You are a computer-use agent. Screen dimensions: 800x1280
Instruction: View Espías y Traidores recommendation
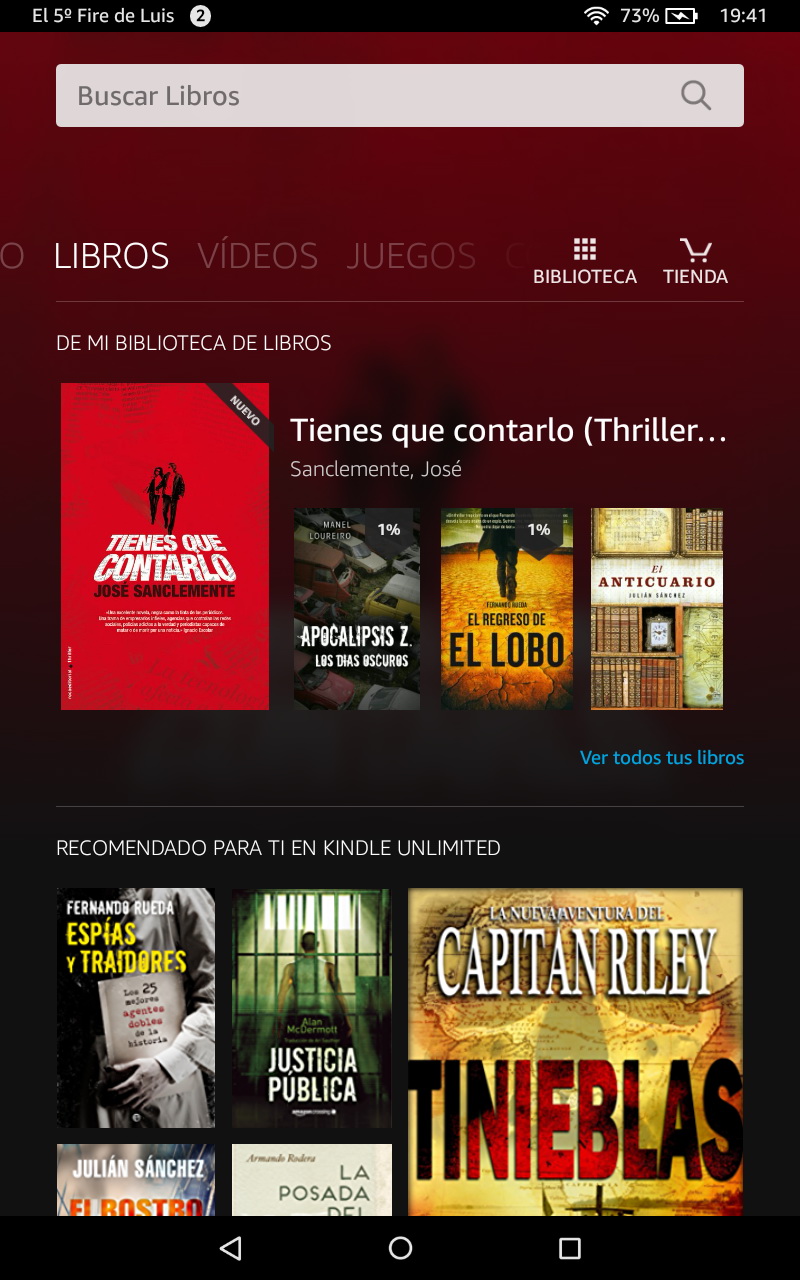tap(136, 1007)
